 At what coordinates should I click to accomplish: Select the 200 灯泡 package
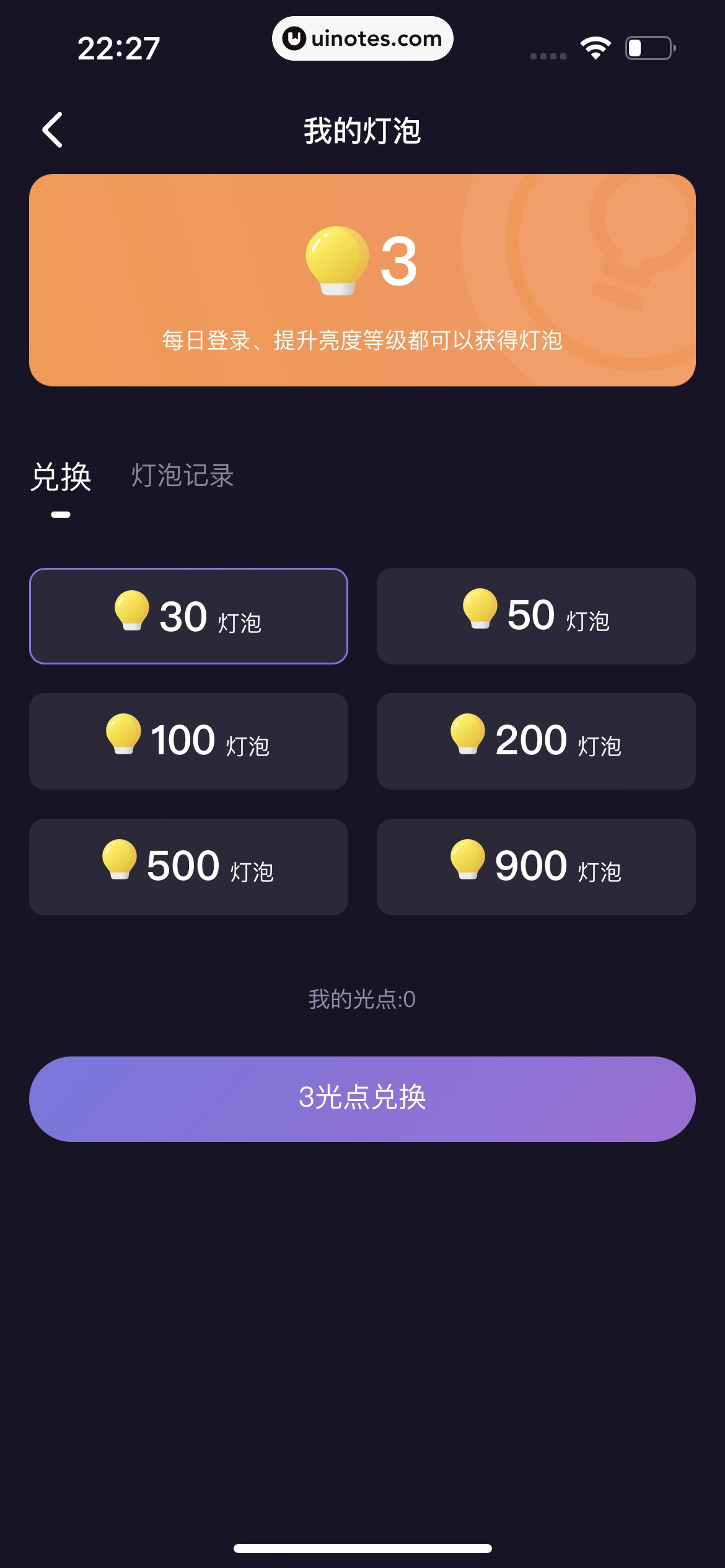(536, 741)
